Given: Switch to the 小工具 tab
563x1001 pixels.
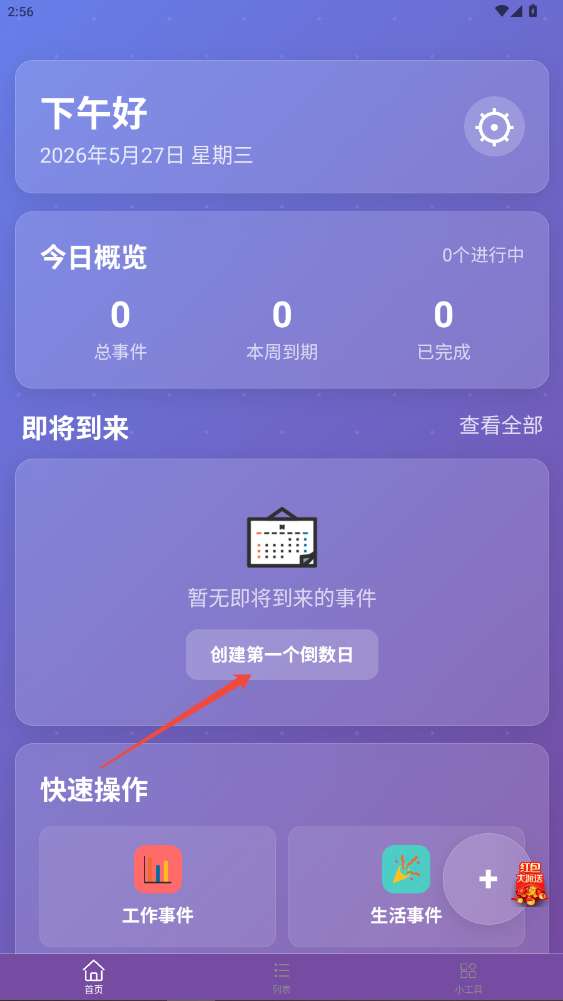Looking at the screenshot, I should [x=468, y=977].
